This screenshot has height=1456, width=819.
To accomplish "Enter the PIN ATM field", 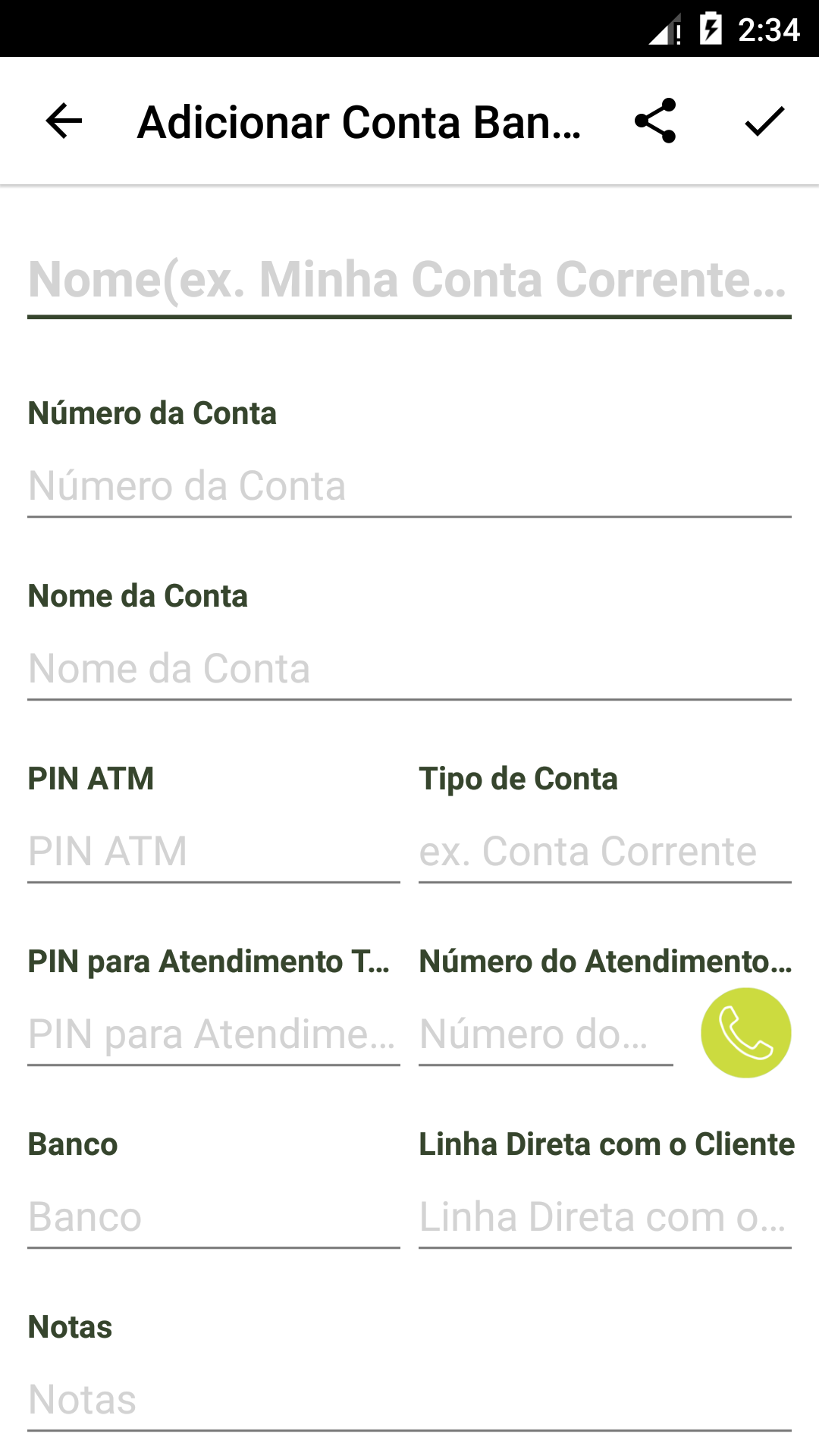I will [x=214, y=851].
